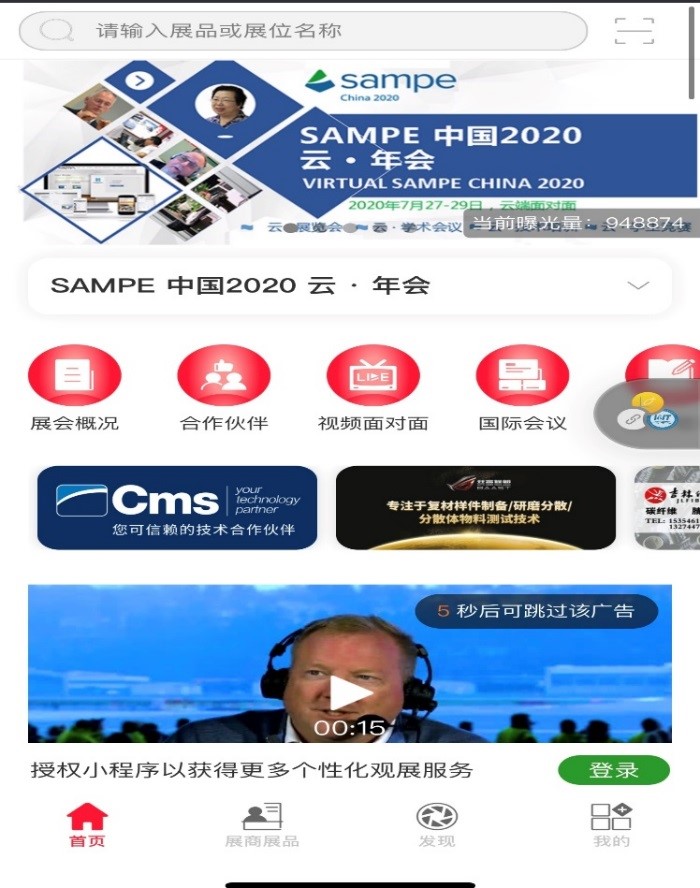Screen dimensions: 700x888
Task: Open the QR scan icon
Action: pyautogui.click(x=634, y=31)
